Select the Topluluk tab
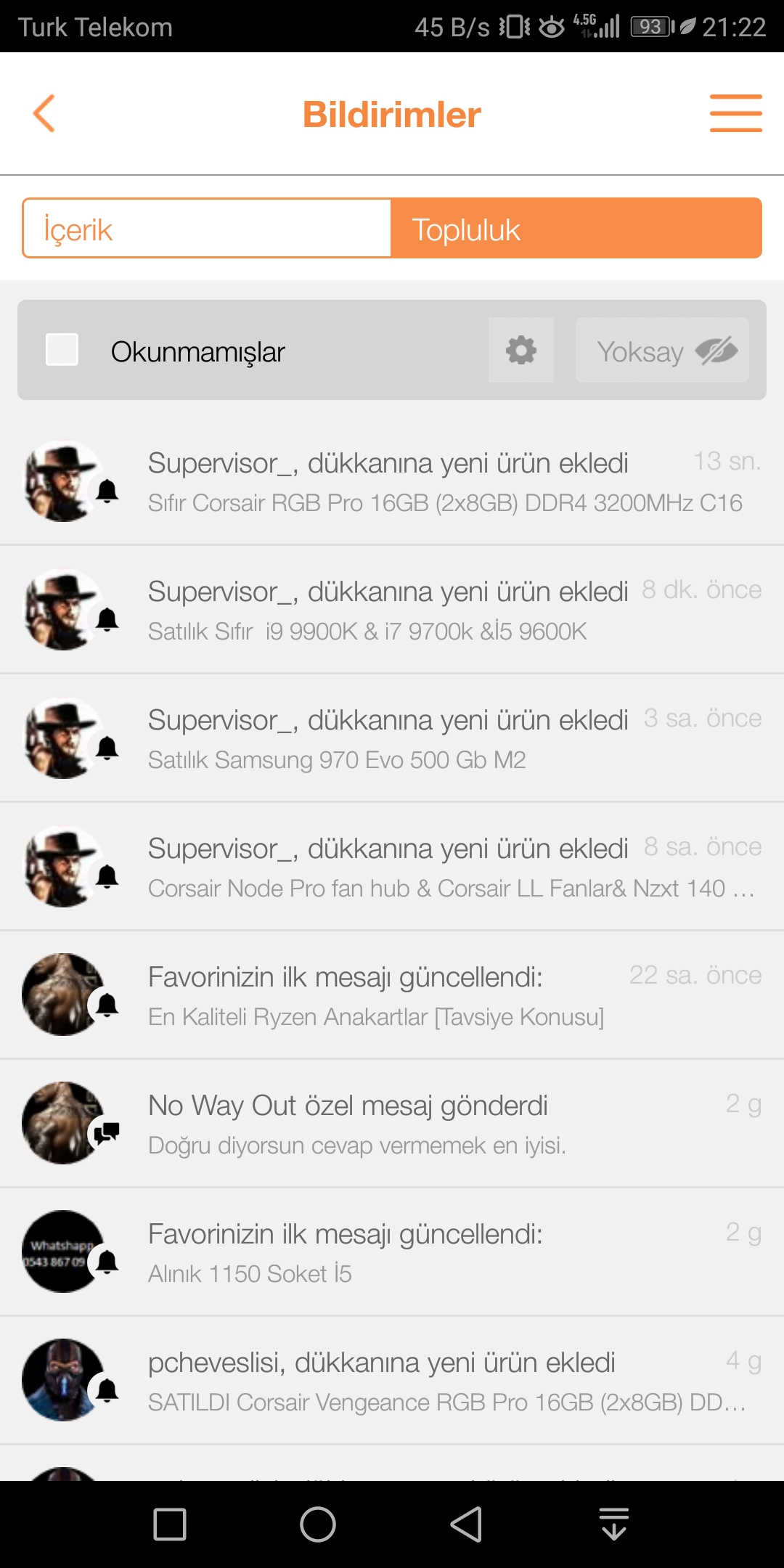784x1568 pixels. 576,229
